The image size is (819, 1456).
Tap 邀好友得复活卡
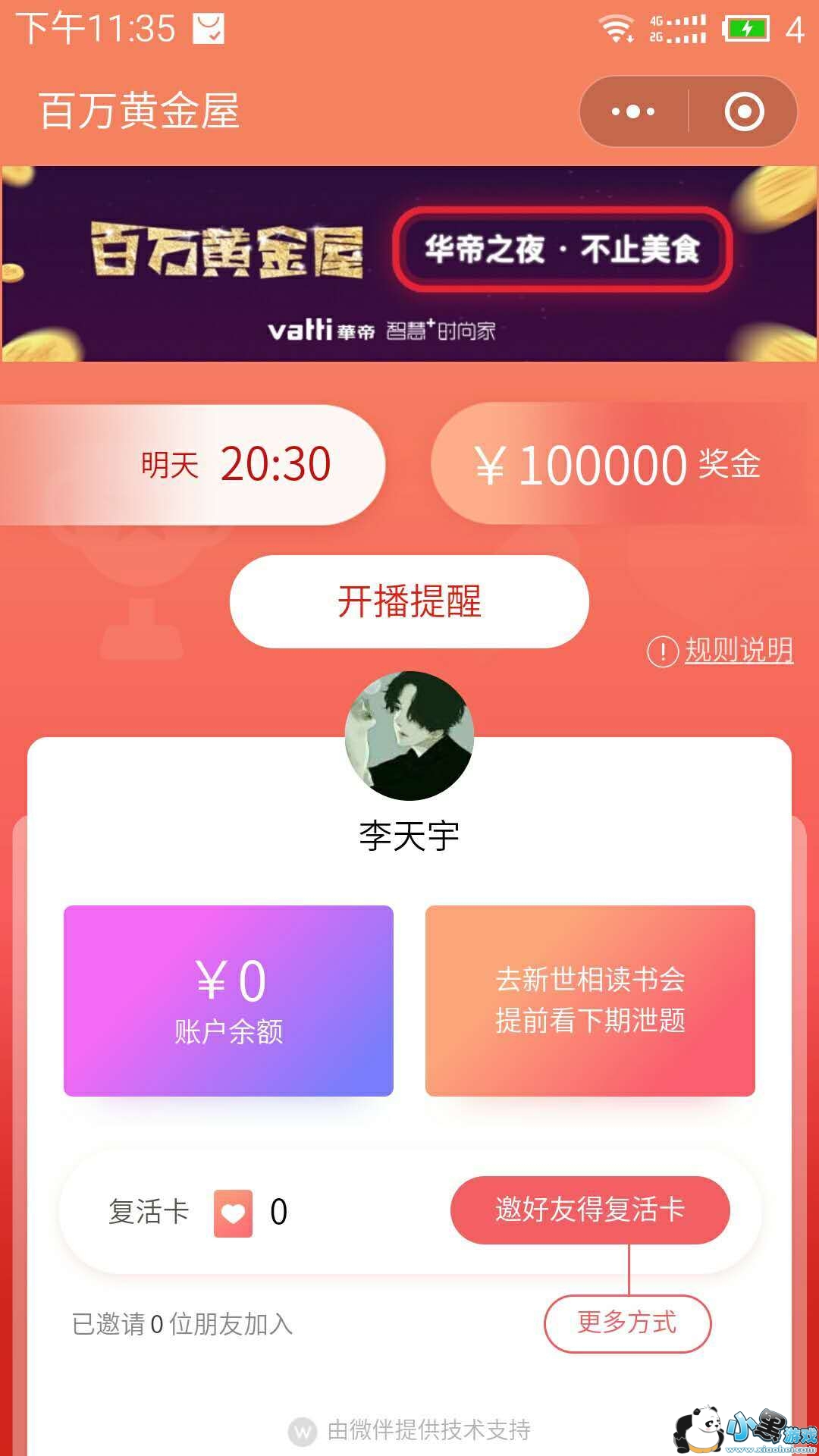click(x=590, y=1210)
